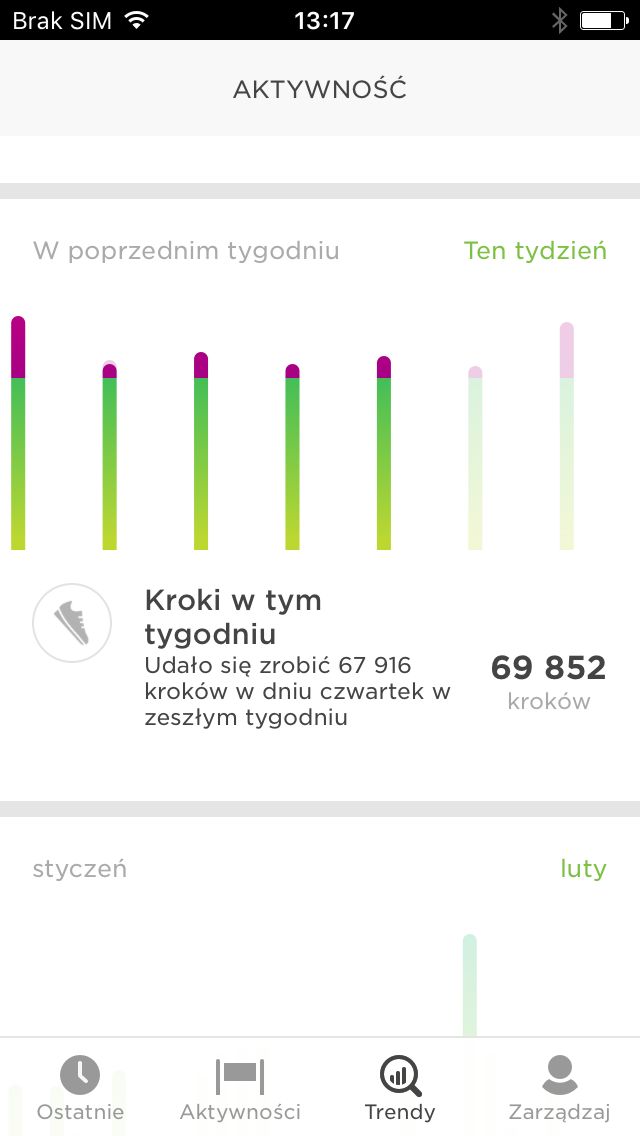
Task: Show W poprzednim tygodniu chart
Action: tap(186, 251)
